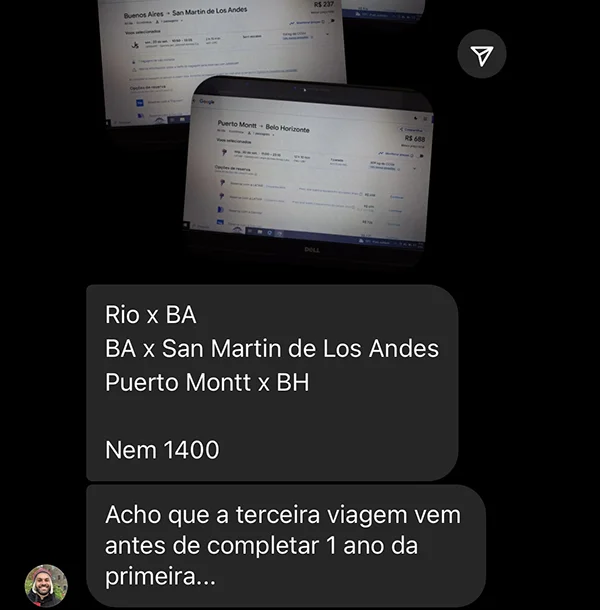Share the photo via the paper plane icon

[x=482, y=55]
